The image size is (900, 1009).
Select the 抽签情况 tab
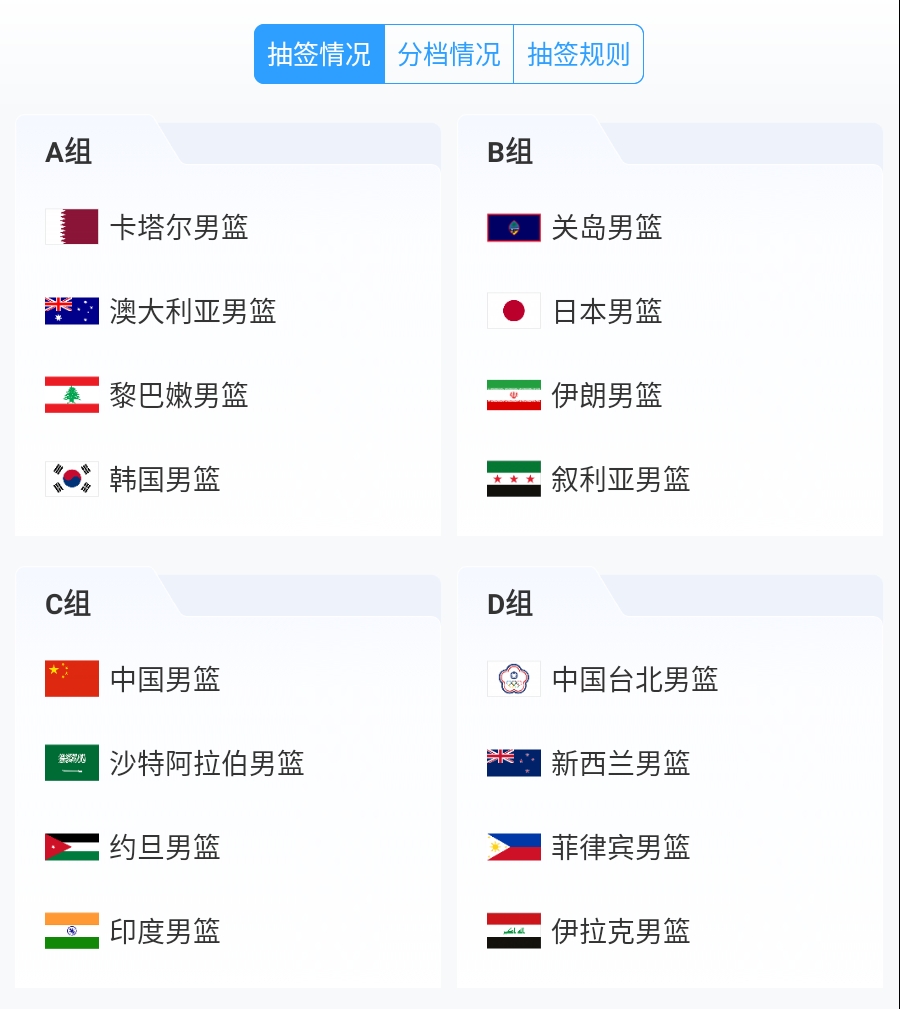tap(319, 54)
